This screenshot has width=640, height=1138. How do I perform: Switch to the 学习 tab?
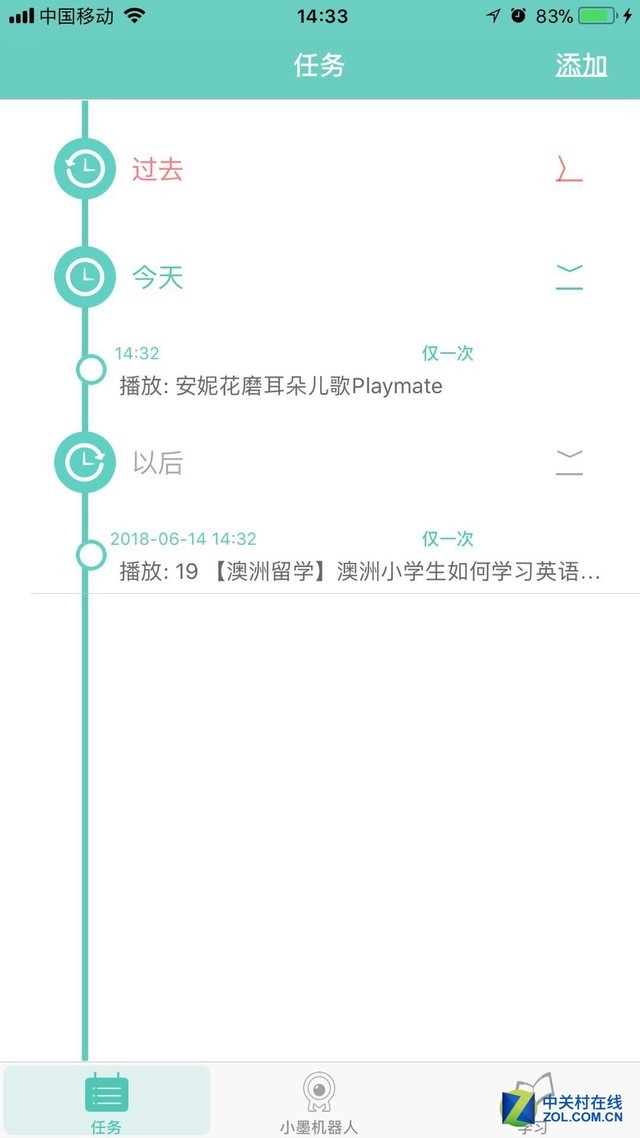pos(533,1101)
